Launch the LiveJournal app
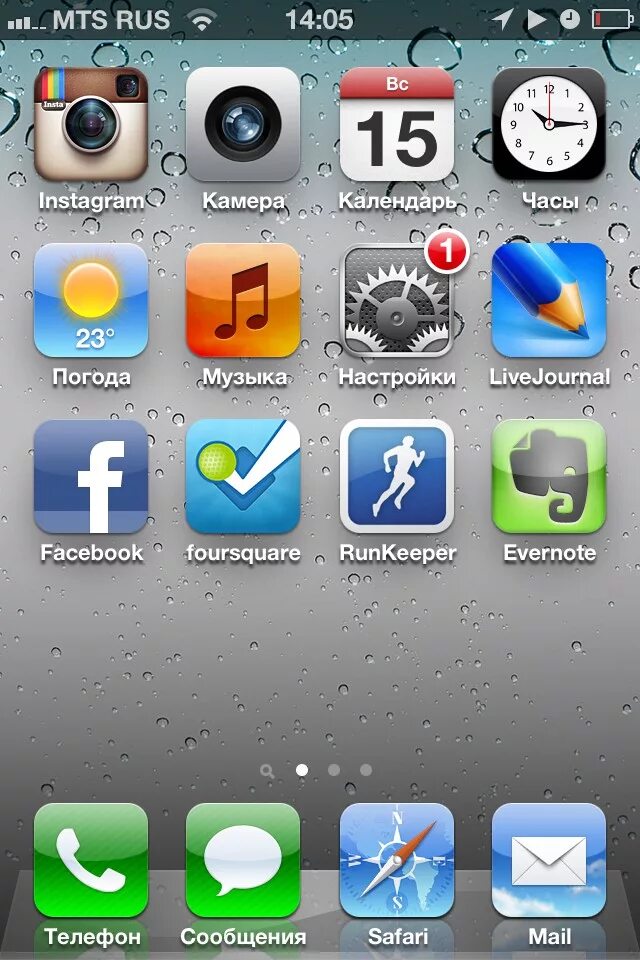Viewport: 640px width, 960px height. click(x=549, y=300)
